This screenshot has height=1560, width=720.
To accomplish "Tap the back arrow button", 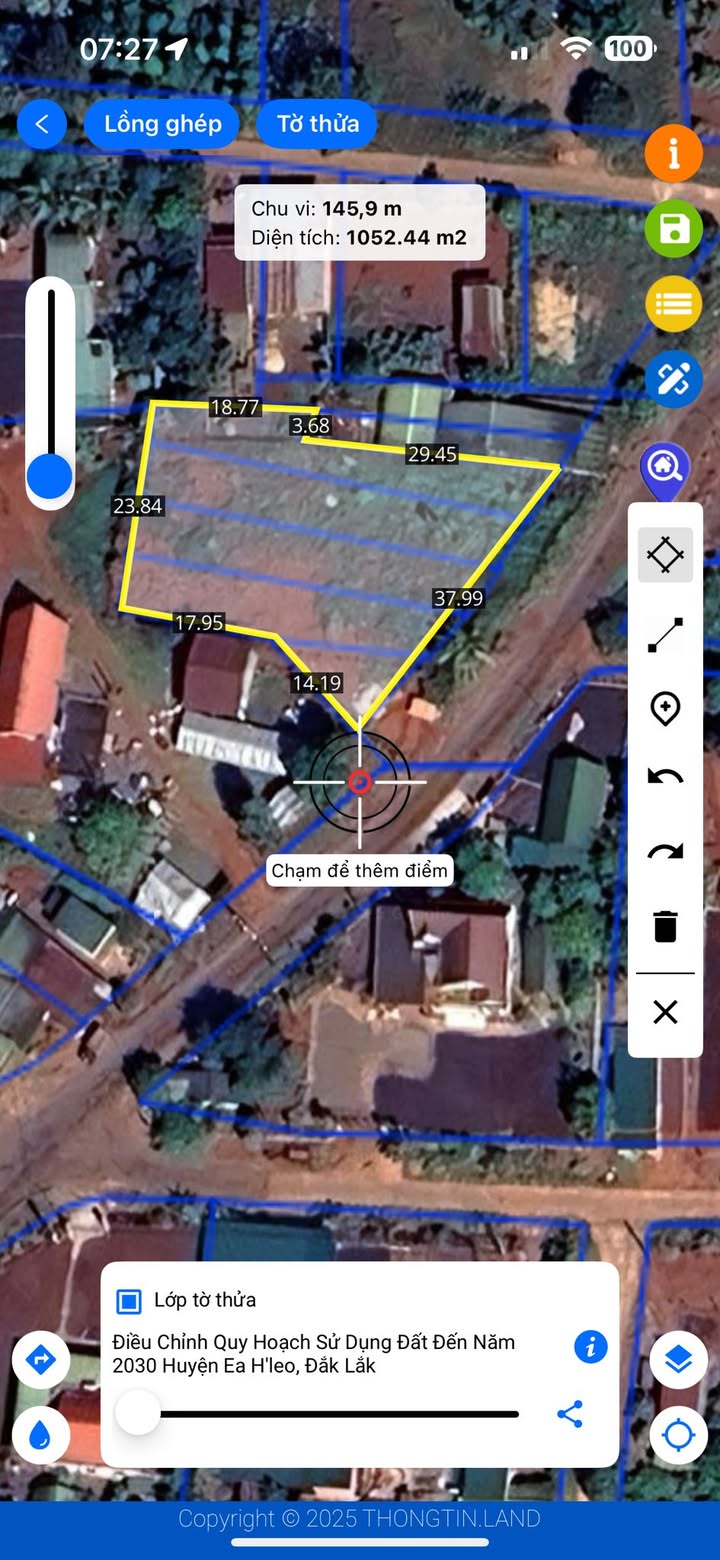I will click(x=42, y=124).
